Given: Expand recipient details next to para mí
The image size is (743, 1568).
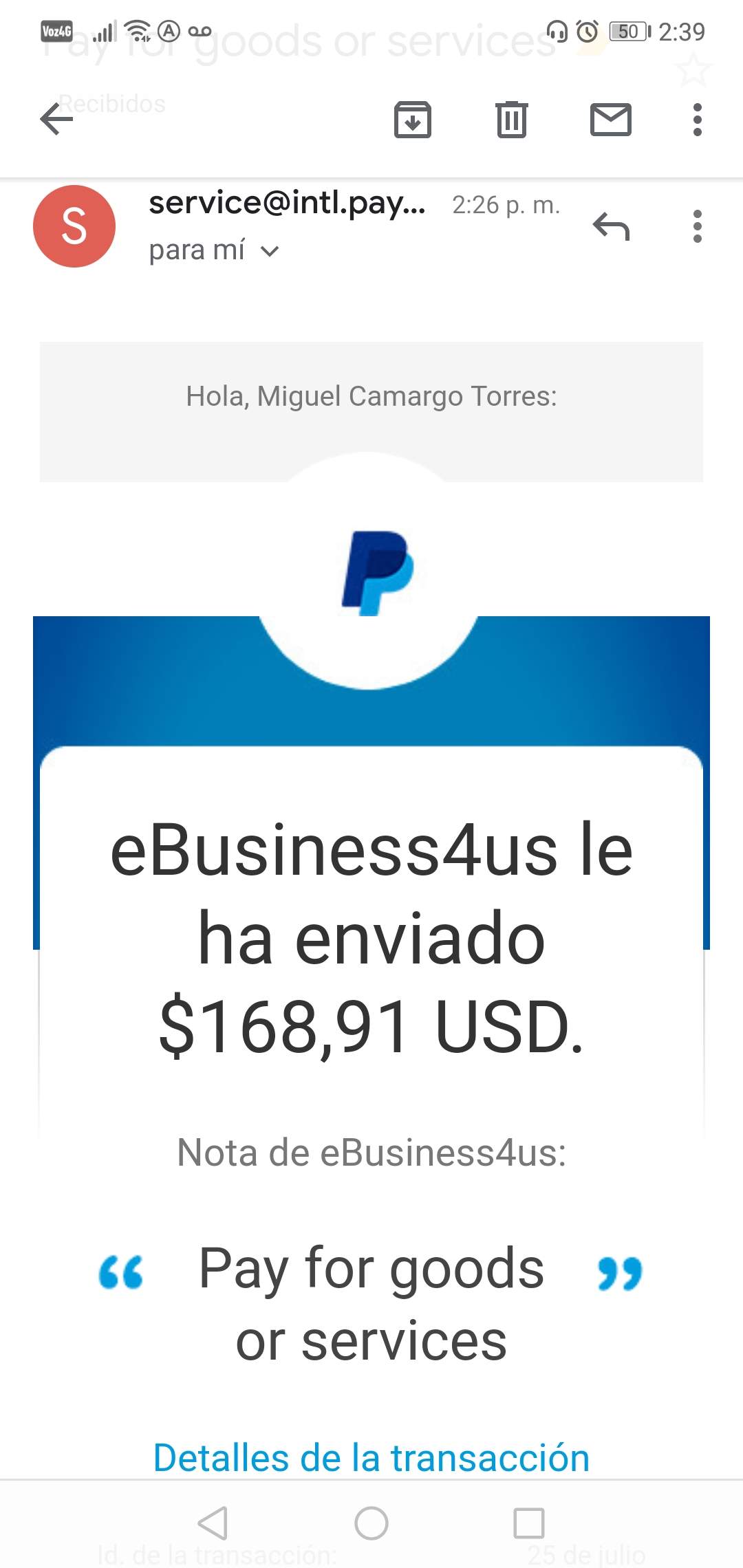Looking at the screenshot, I should coord(270,252).
